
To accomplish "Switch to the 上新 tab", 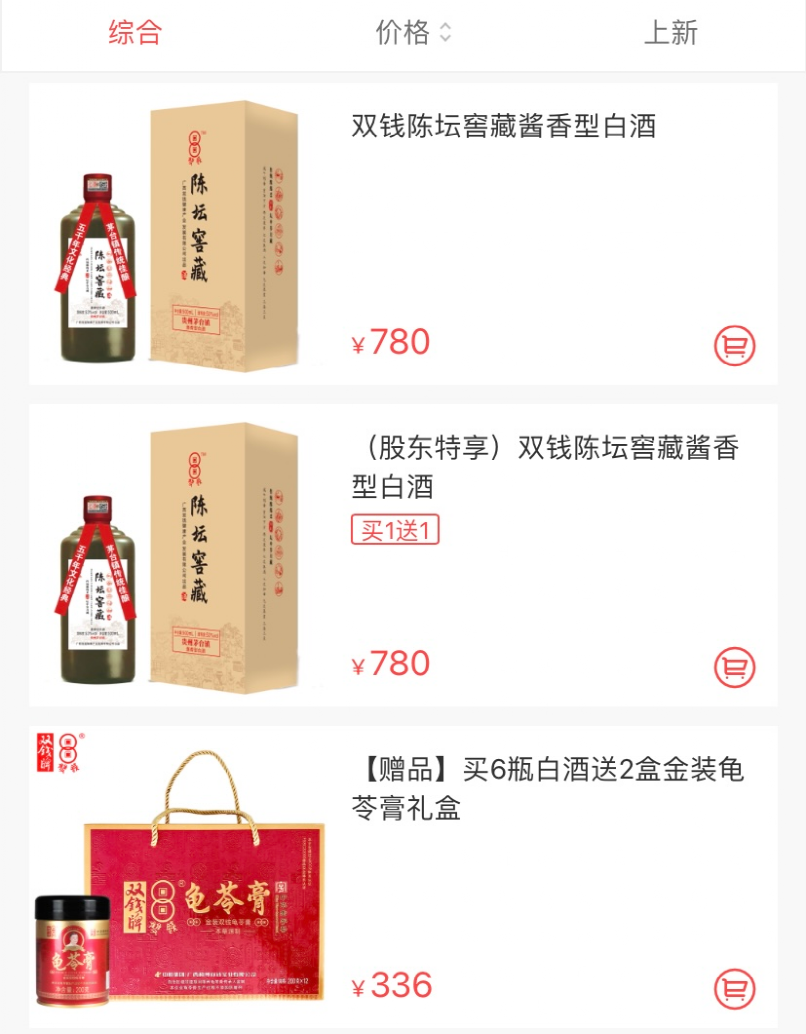I will (670, 31).
